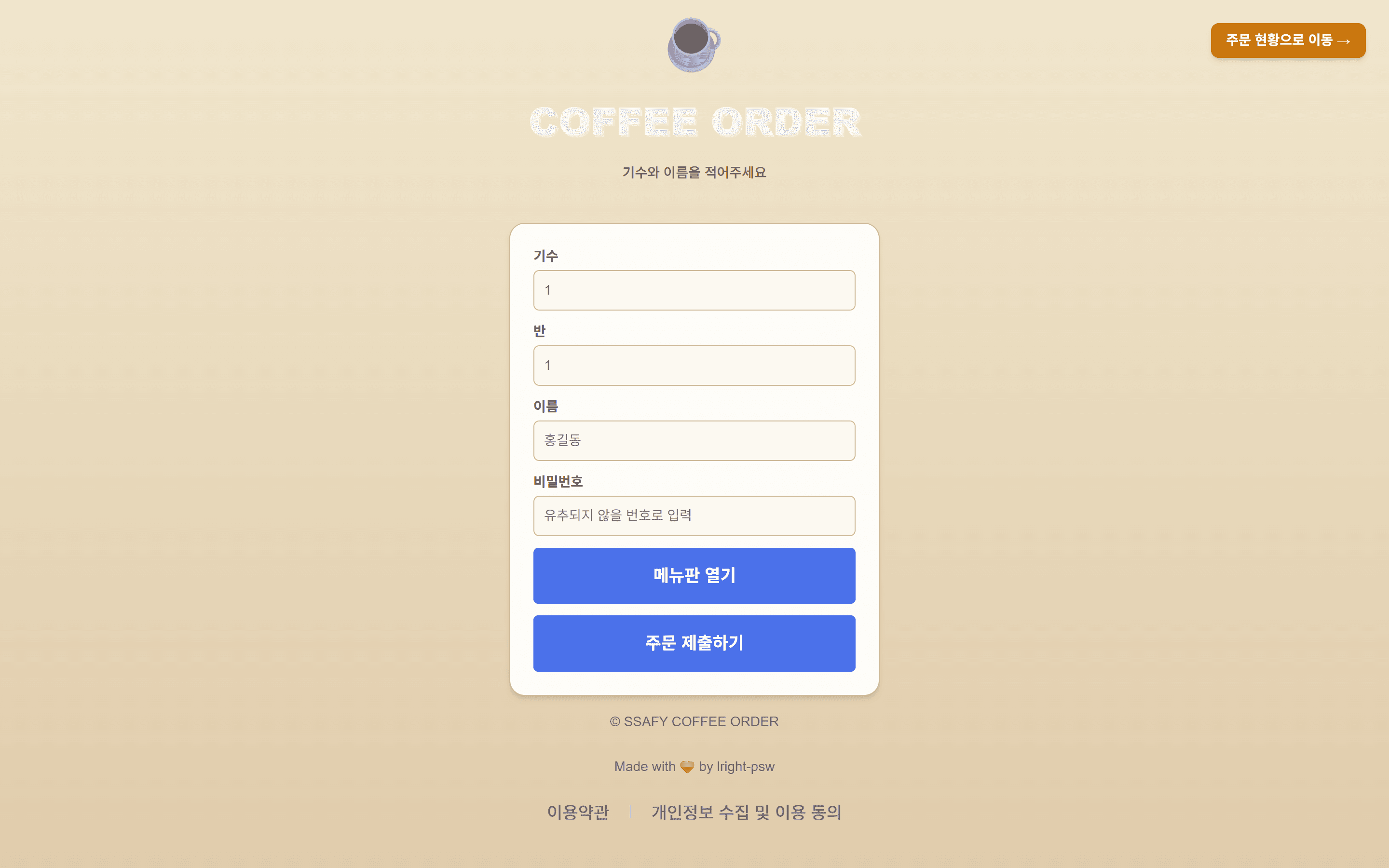This screenshot has width=1389, height=868.
Task: Focus the 기수 input field
Action: click(694, 290)
